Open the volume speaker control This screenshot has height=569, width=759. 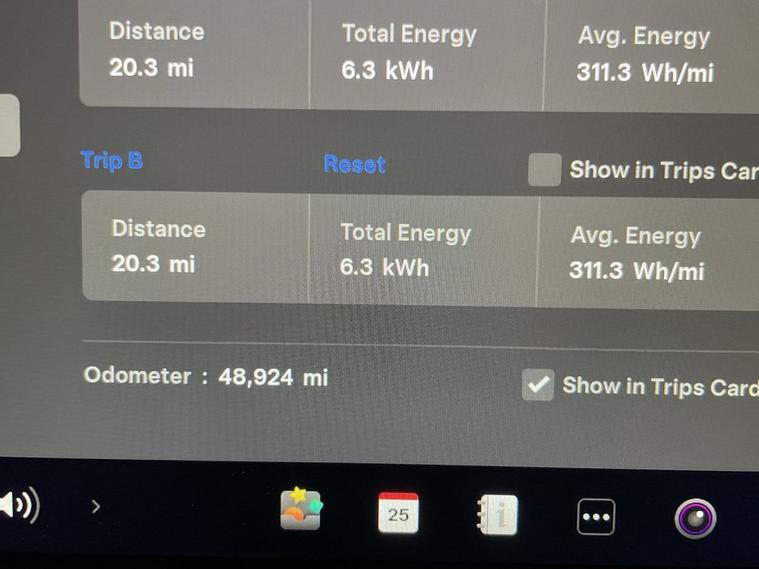coord(20,507)
